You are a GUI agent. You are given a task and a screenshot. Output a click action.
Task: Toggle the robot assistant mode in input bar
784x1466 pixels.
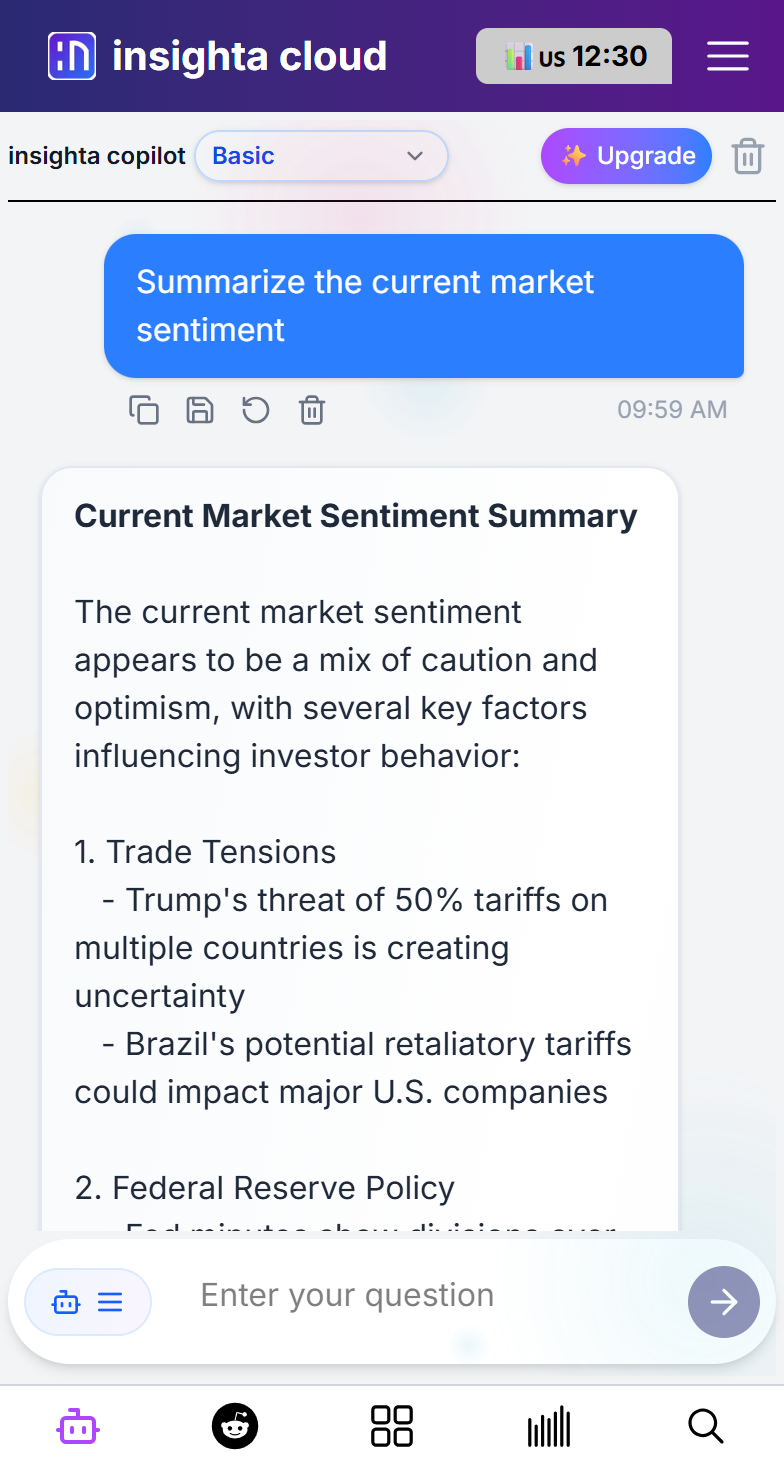click(66, 1301)
